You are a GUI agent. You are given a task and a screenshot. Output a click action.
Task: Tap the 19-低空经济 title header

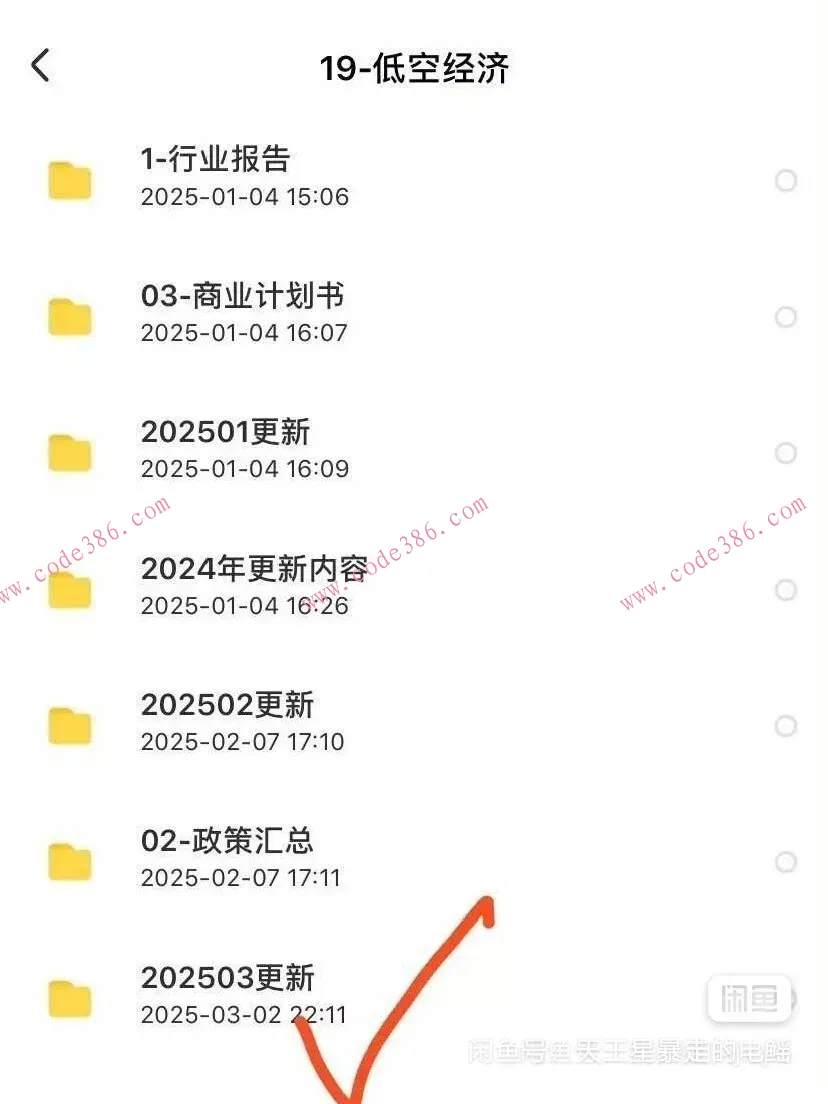[416, 69]
